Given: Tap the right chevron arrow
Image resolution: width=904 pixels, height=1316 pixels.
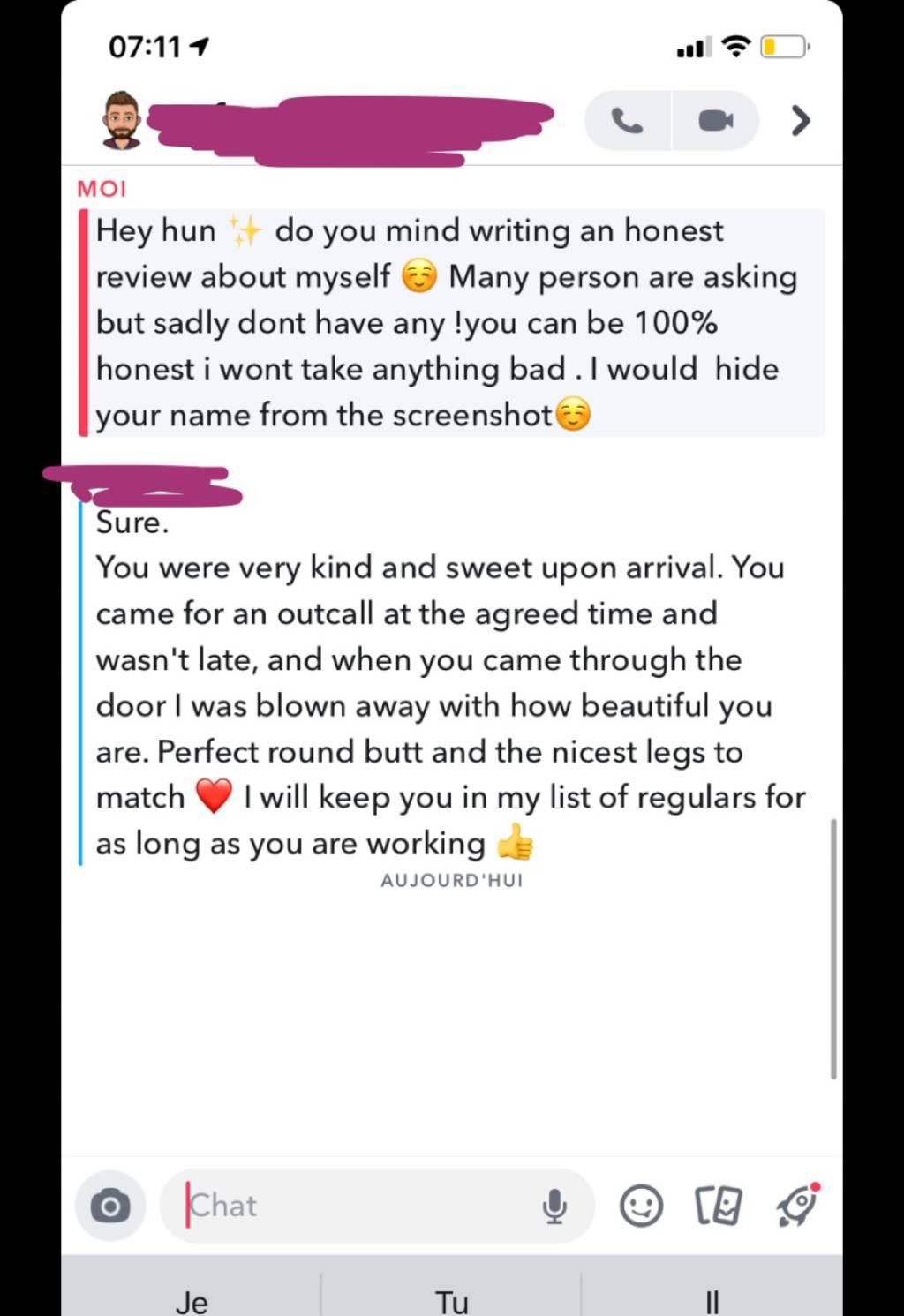Looking at the screenshot, I should pyautogui.click(x=800, y=120).
